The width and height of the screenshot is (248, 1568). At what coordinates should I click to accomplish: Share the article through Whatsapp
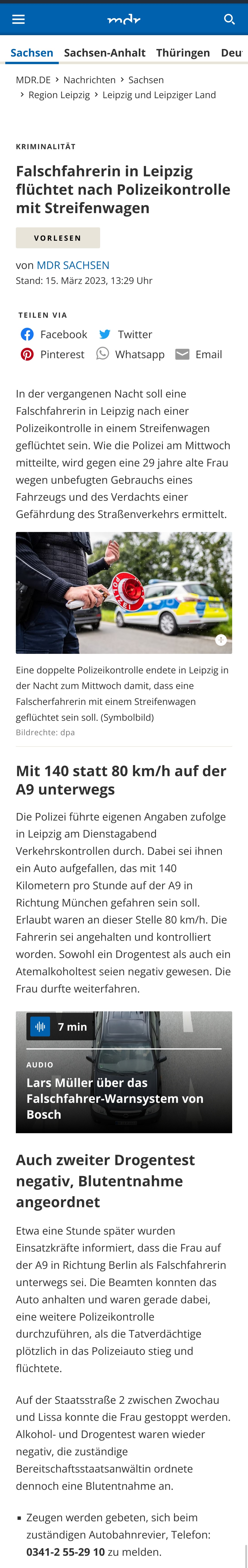[131, 354]
